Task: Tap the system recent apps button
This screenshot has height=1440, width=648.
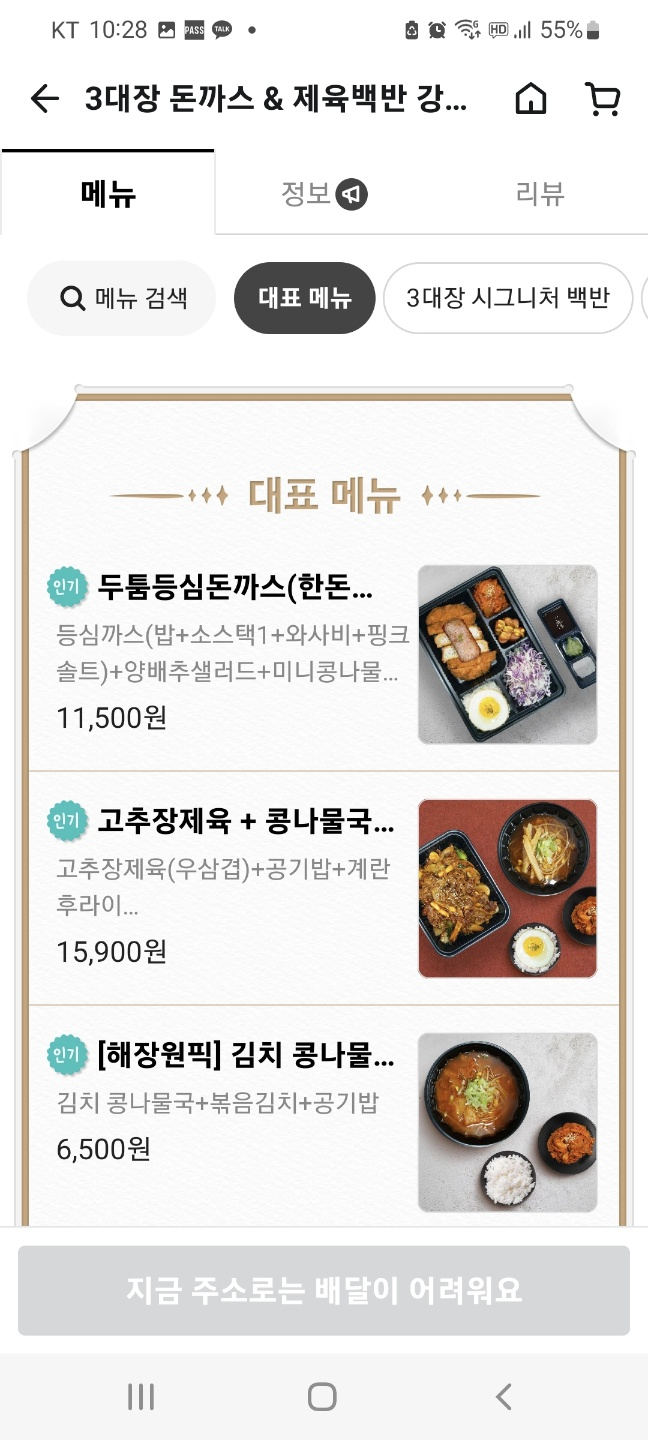Action: click(x=141, y=1397)
